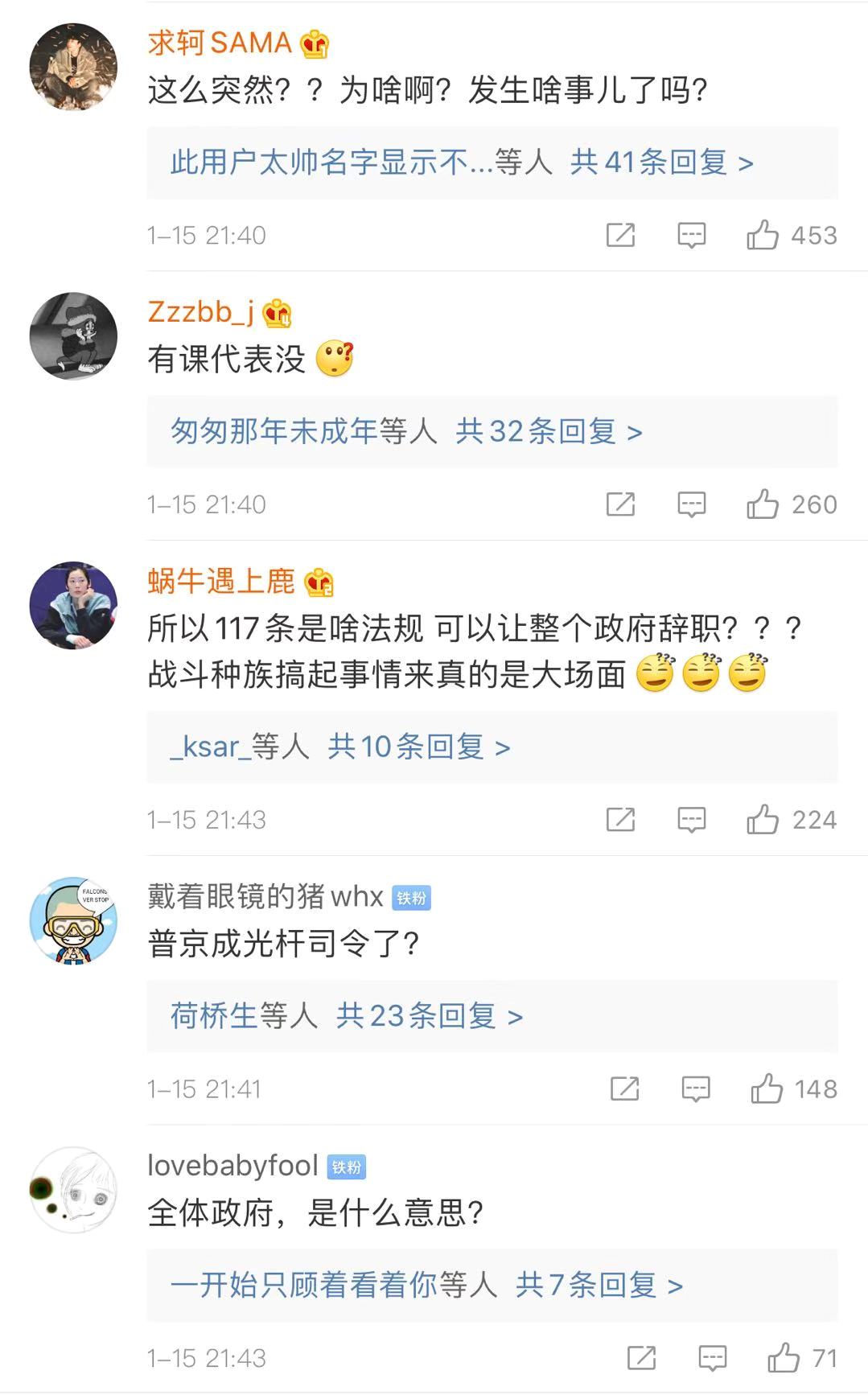The height and width of the screenshot is (1395, 868).
Task: Like the comment from 蜗牛遇上鹿
Action: (763, 820)
